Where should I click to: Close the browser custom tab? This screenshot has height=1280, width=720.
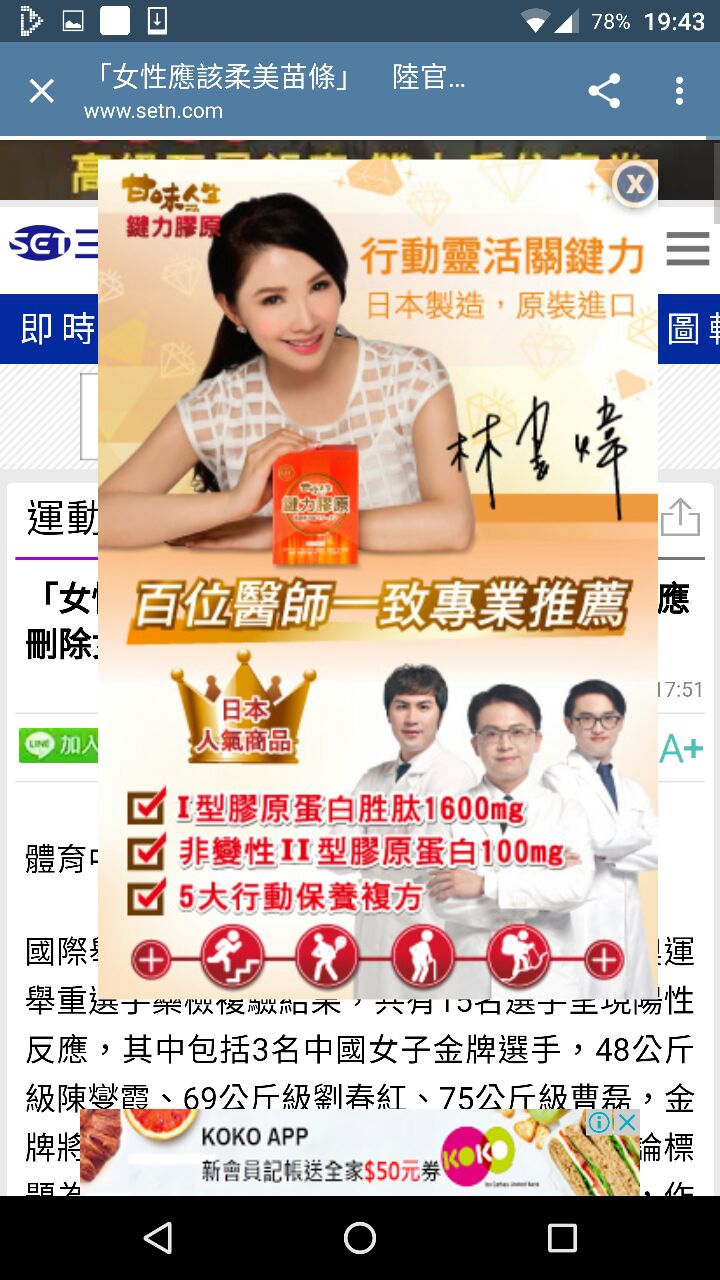coord(41,92)
